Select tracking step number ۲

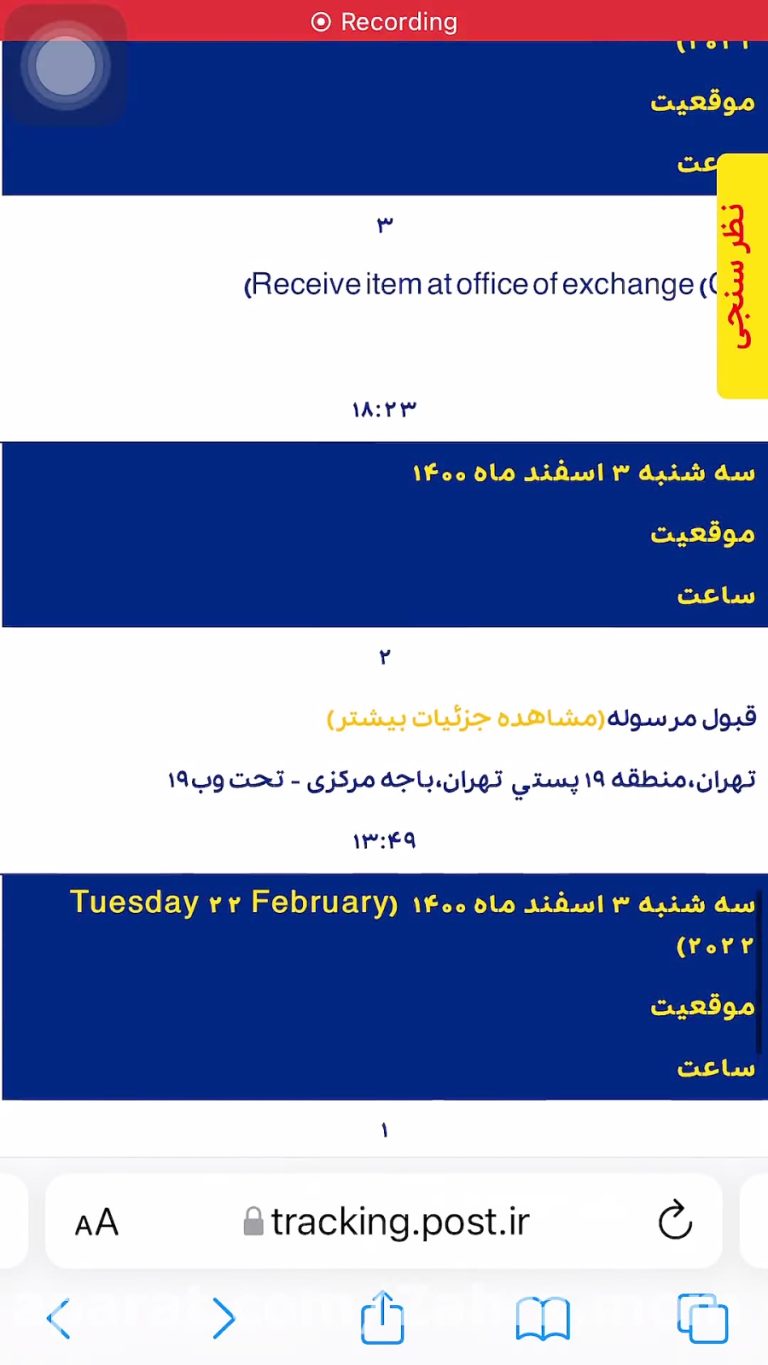click(384, 655)
